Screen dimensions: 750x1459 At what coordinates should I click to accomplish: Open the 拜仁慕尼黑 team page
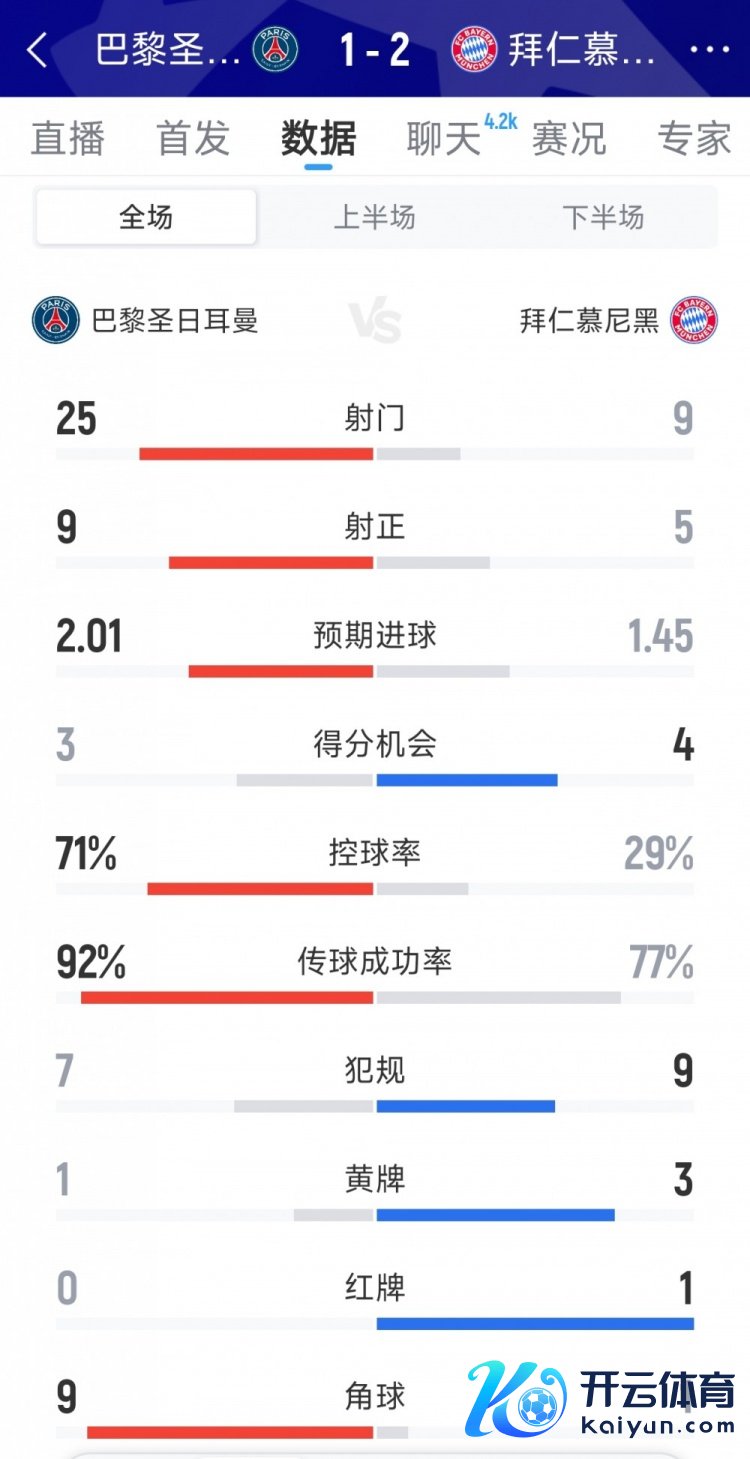point(618,321)
